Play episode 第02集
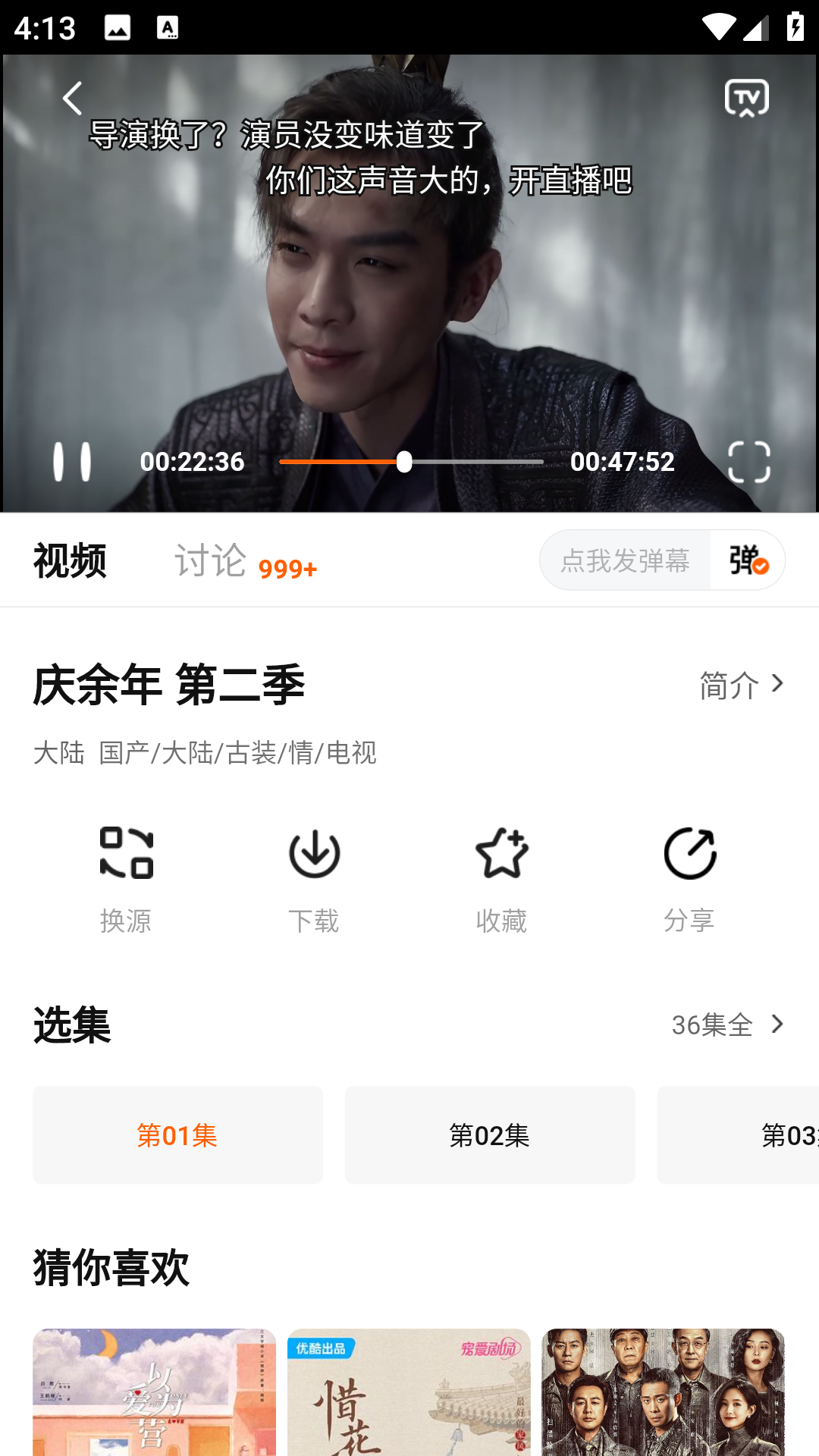 point(490,1135)
